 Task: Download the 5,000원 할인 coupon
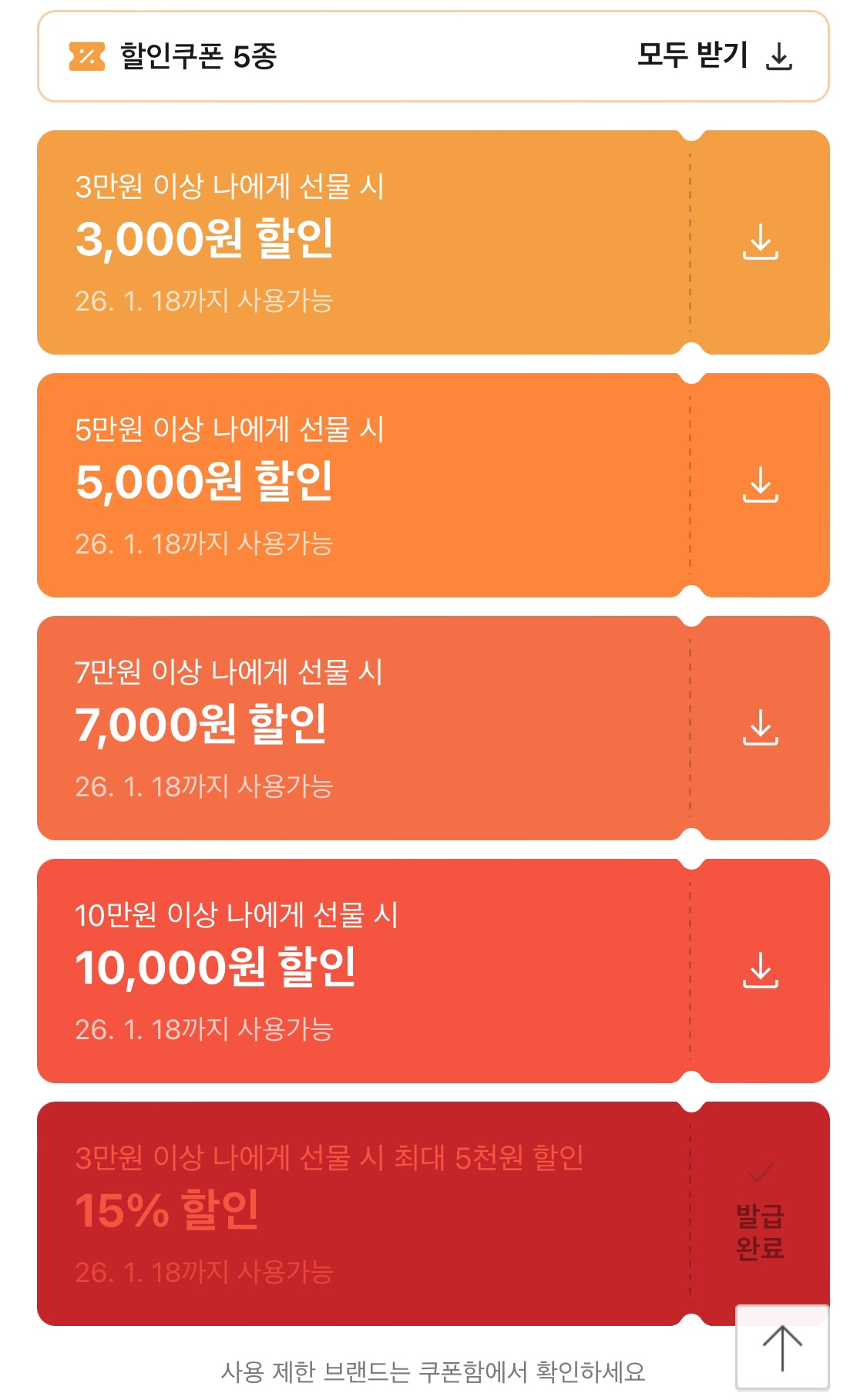[x=760, y=485]
